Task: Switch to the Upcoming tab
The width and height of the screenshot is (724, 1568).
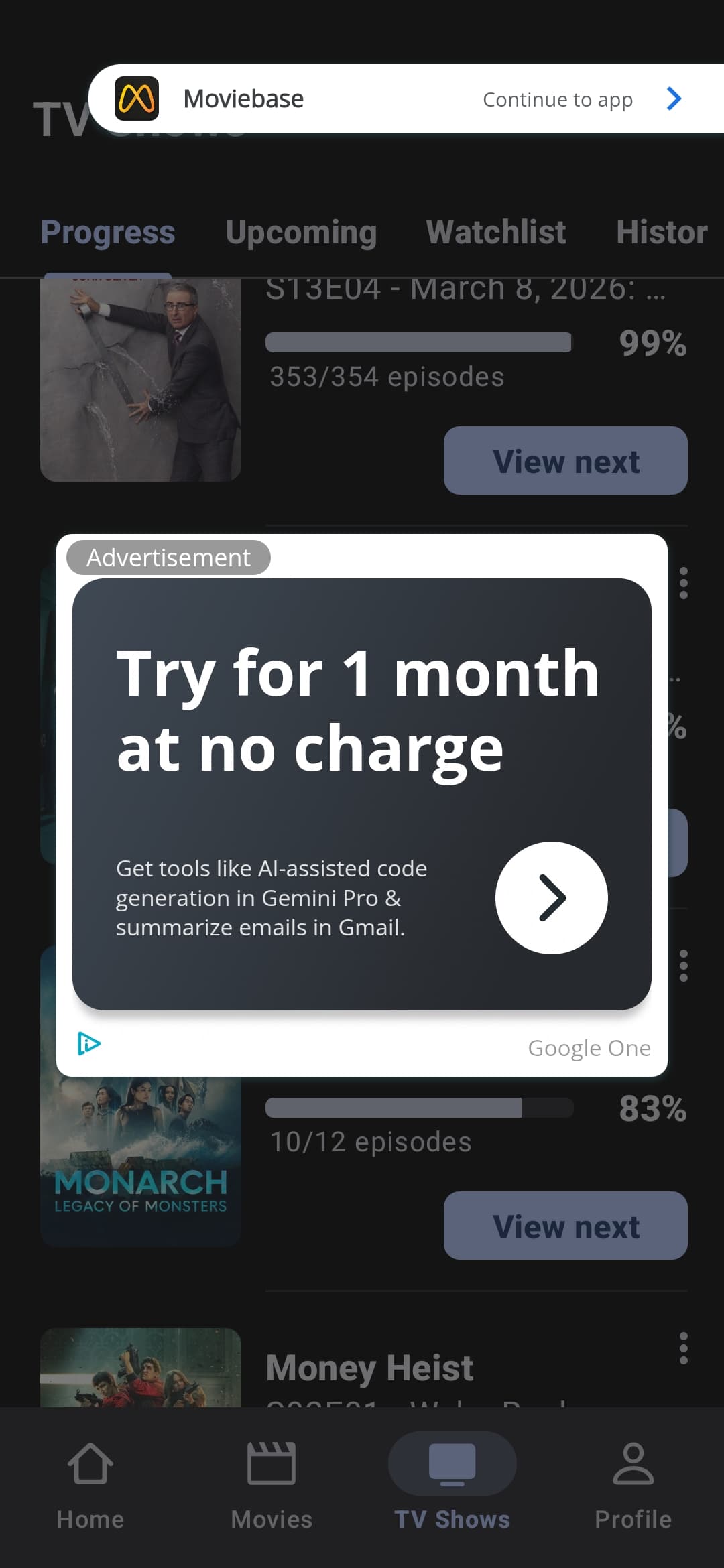Action: coord(301,233)
